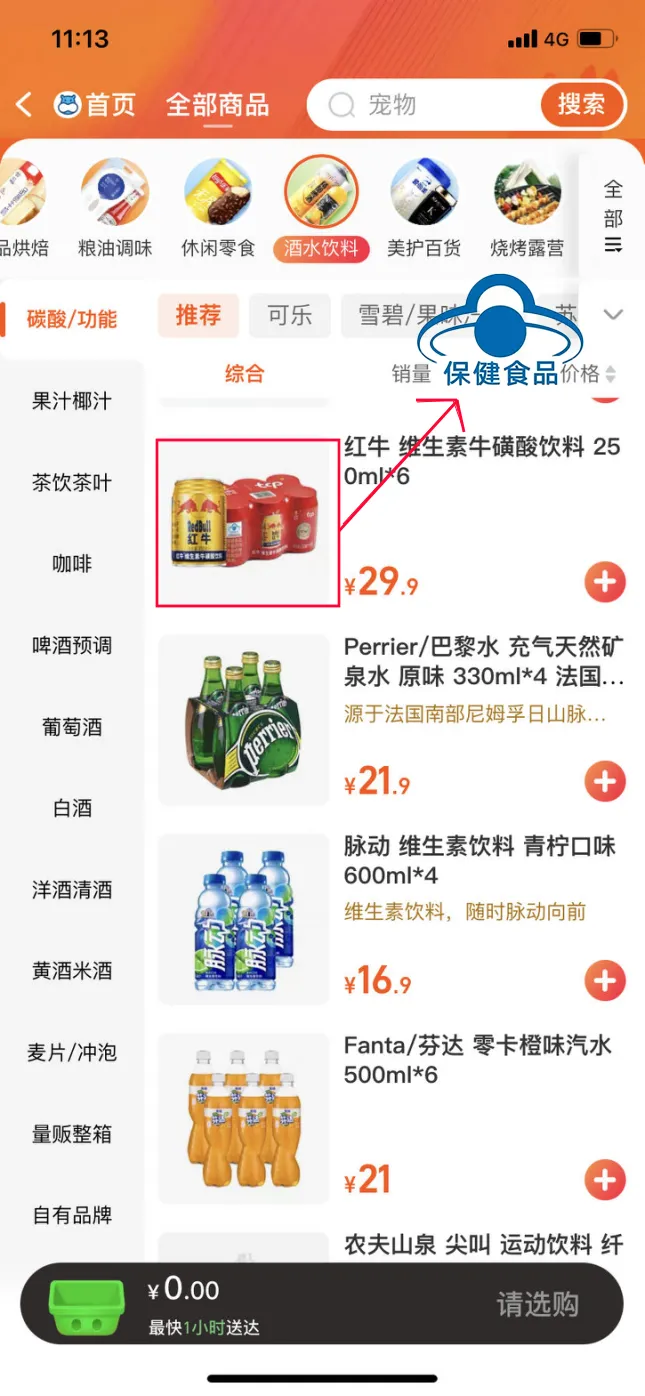
Task: Open 啤酒预调 in the side menu
Action: click(x=72, y=646)
